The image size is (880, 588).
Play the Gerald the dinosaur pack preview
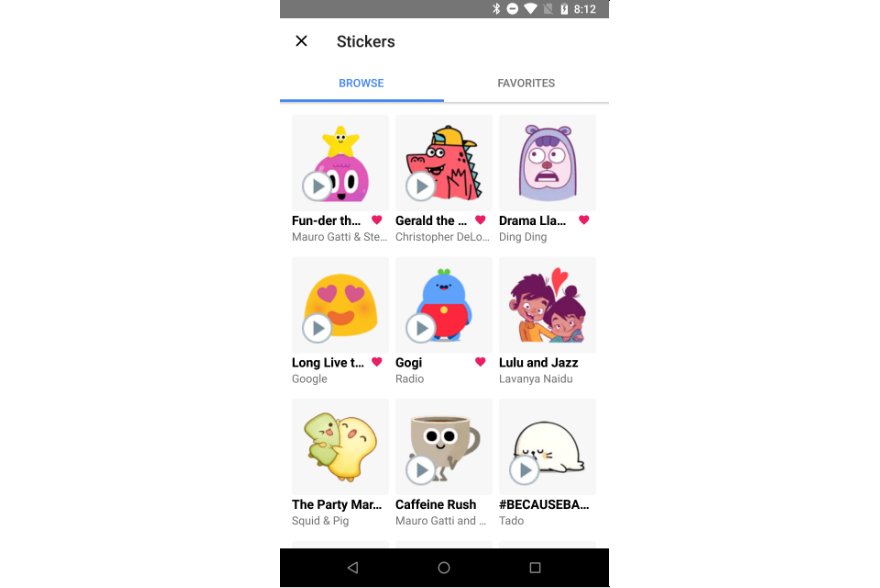coord(421,186)
